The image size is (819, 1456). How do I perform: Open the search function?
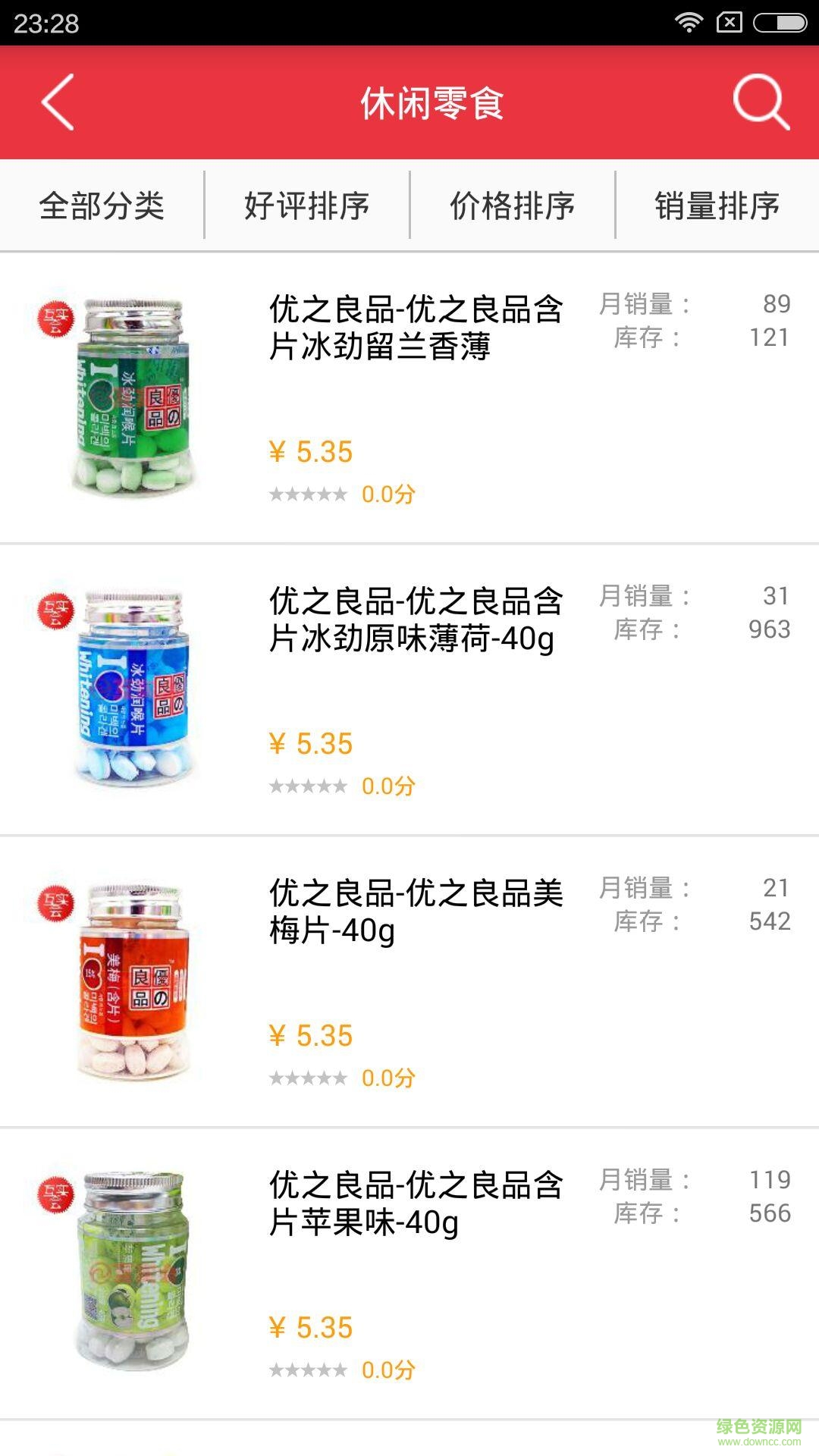coord(761,102)
